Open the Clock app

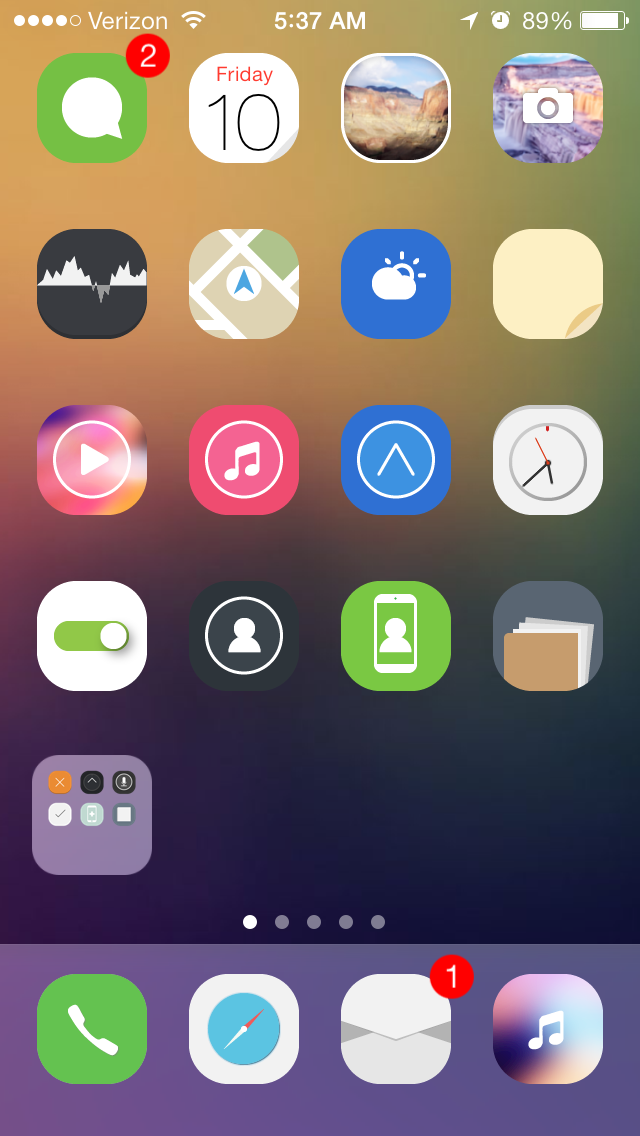tap(548, 460)
